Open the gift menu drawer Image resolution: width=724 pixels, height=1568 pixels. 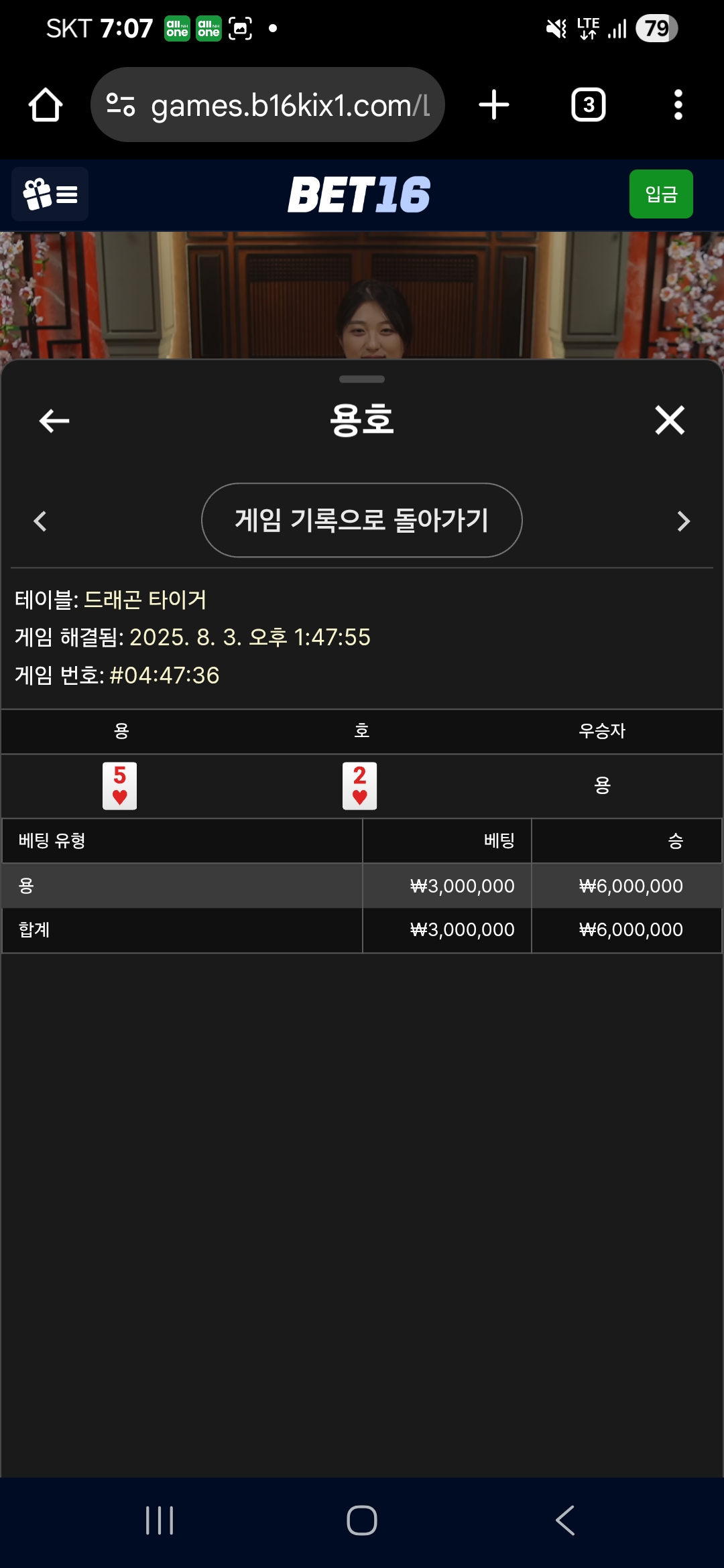[50, 194]
